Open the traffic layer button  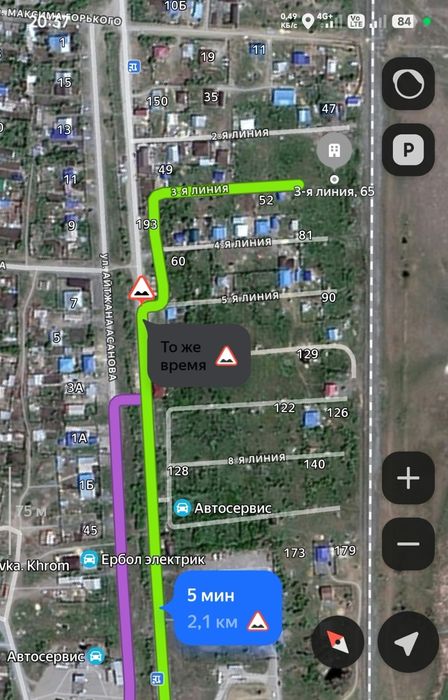[408, 83]
